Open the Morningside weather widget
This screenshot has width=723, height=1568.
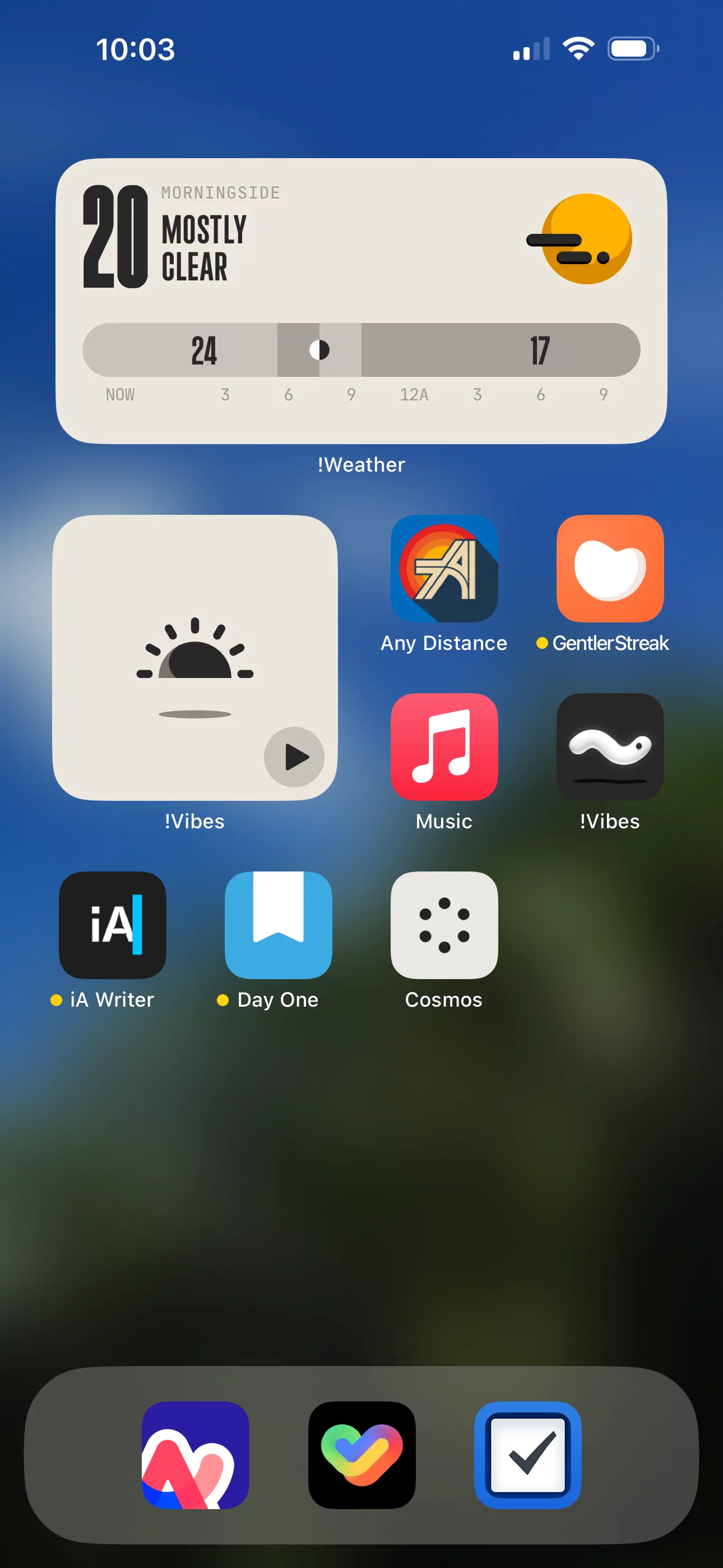pyautogui.click(x=361, y=301)
